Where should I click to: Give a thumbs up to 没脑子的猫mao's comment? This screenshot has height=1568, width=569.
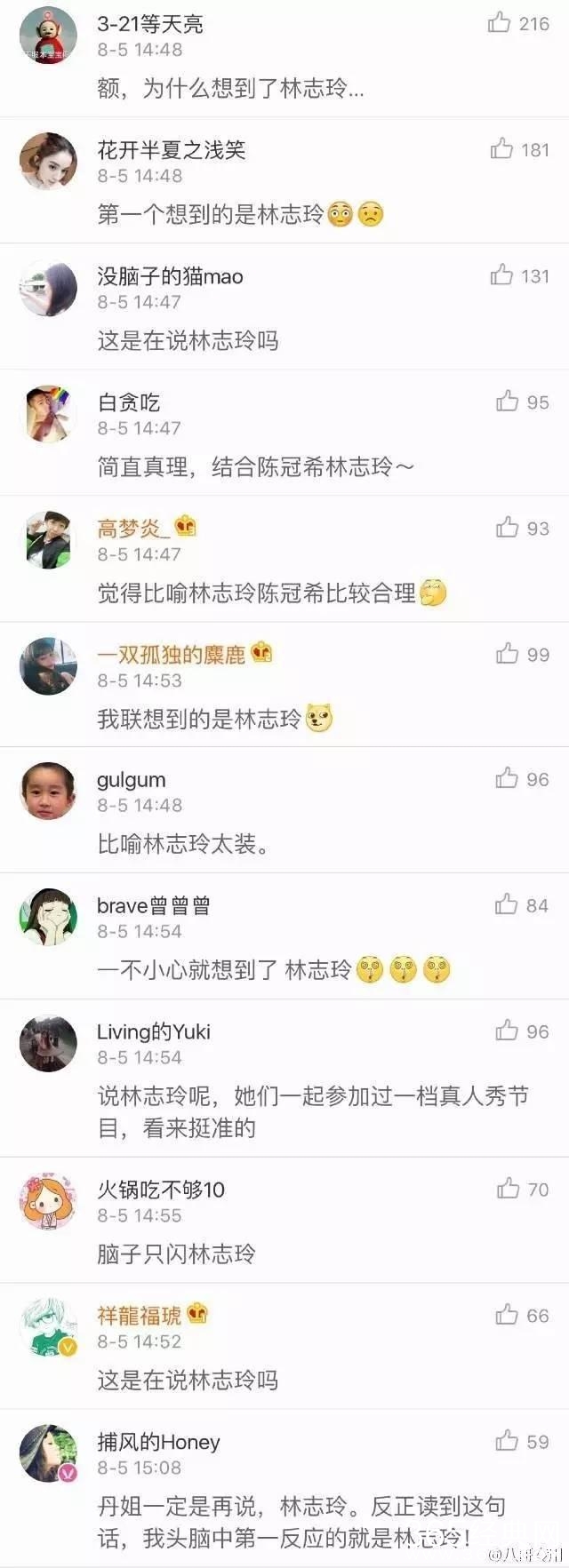[501, 275]
